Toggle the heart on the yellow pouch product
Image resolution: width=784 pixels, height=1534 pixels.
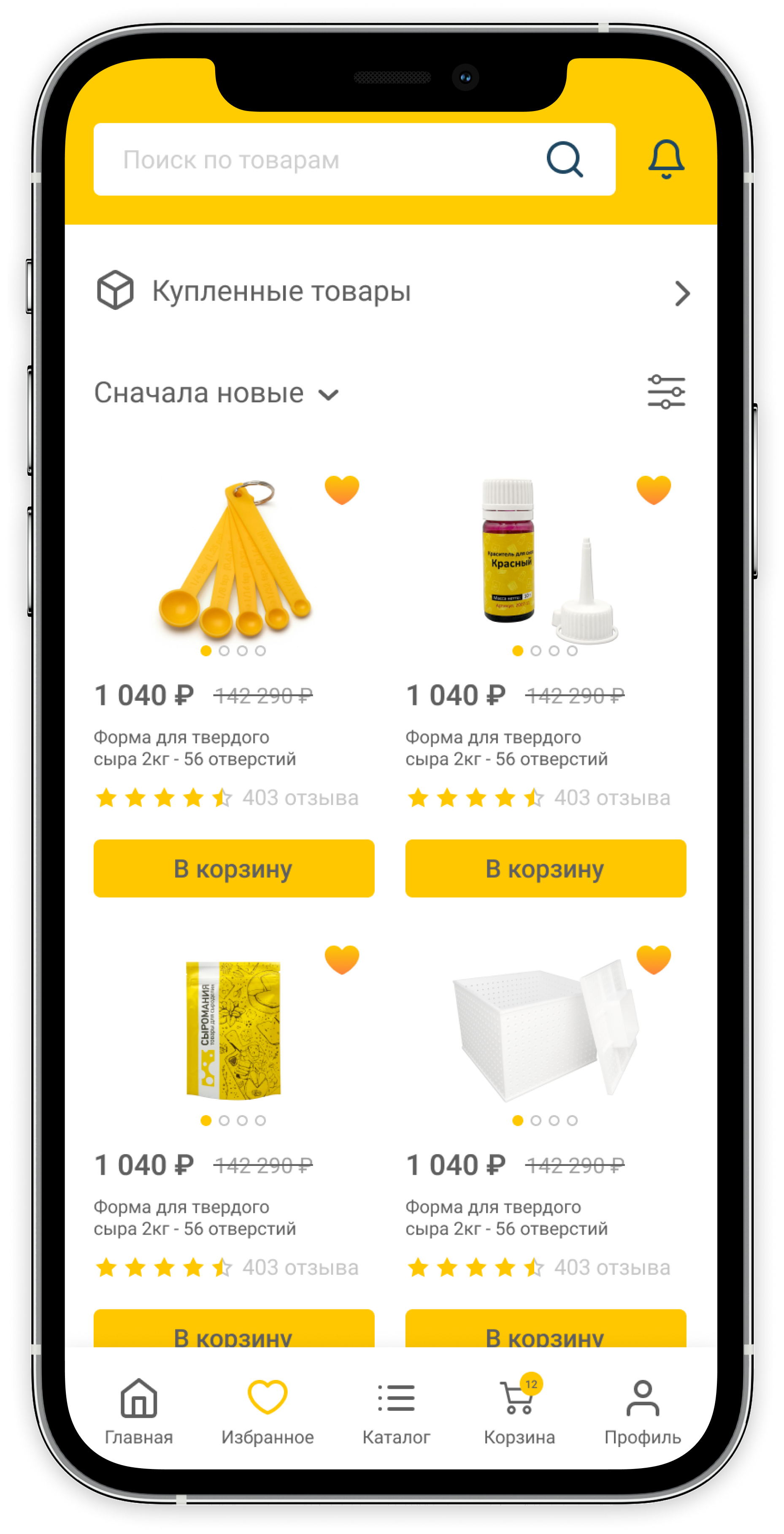[x=342, y=960]
